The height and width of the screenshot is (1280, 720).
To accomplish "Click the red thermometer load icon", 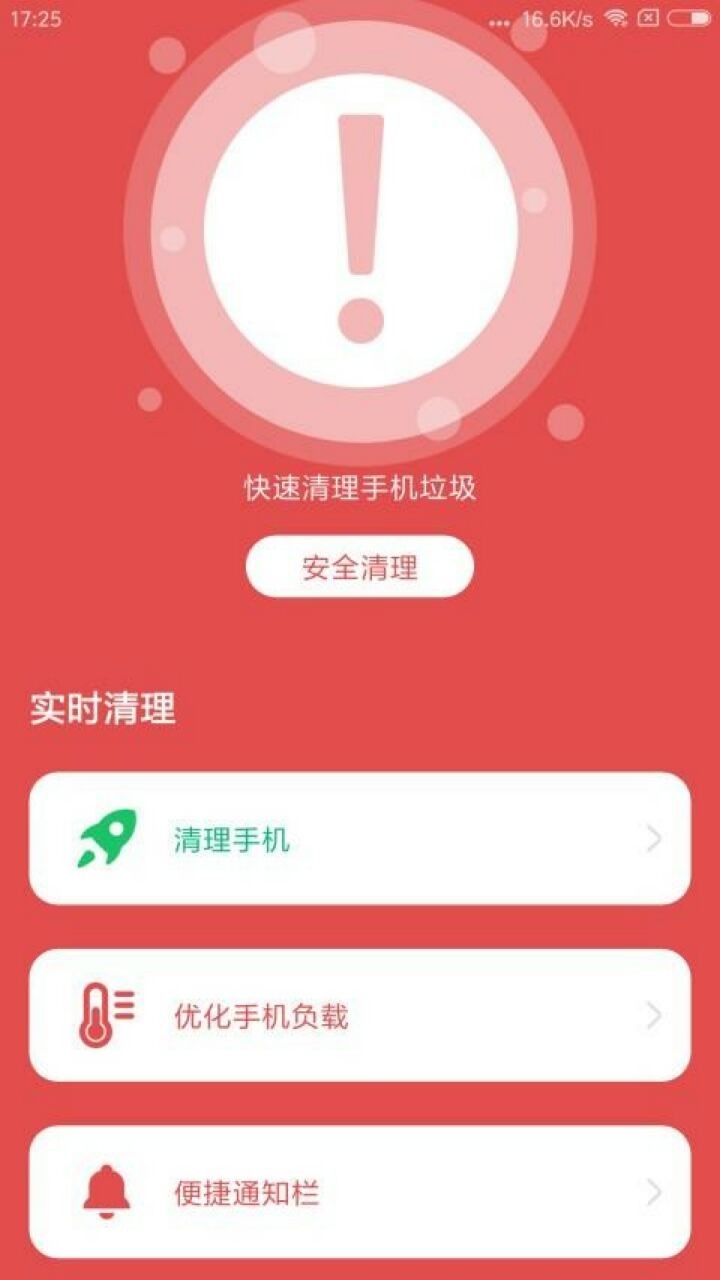I will 104,1012.
